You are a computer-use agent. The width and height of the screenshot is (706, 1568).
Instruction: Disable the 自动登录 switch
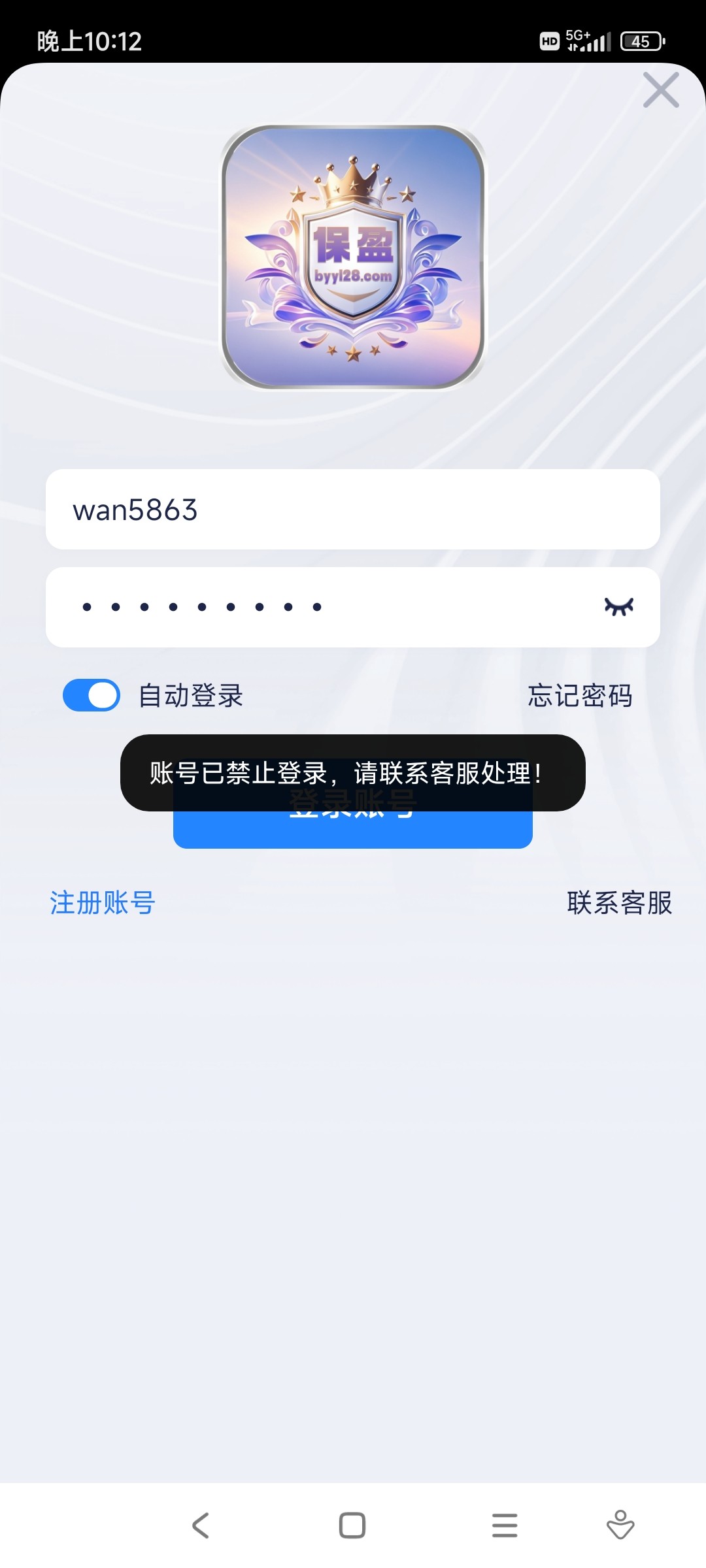coord(92,695)
